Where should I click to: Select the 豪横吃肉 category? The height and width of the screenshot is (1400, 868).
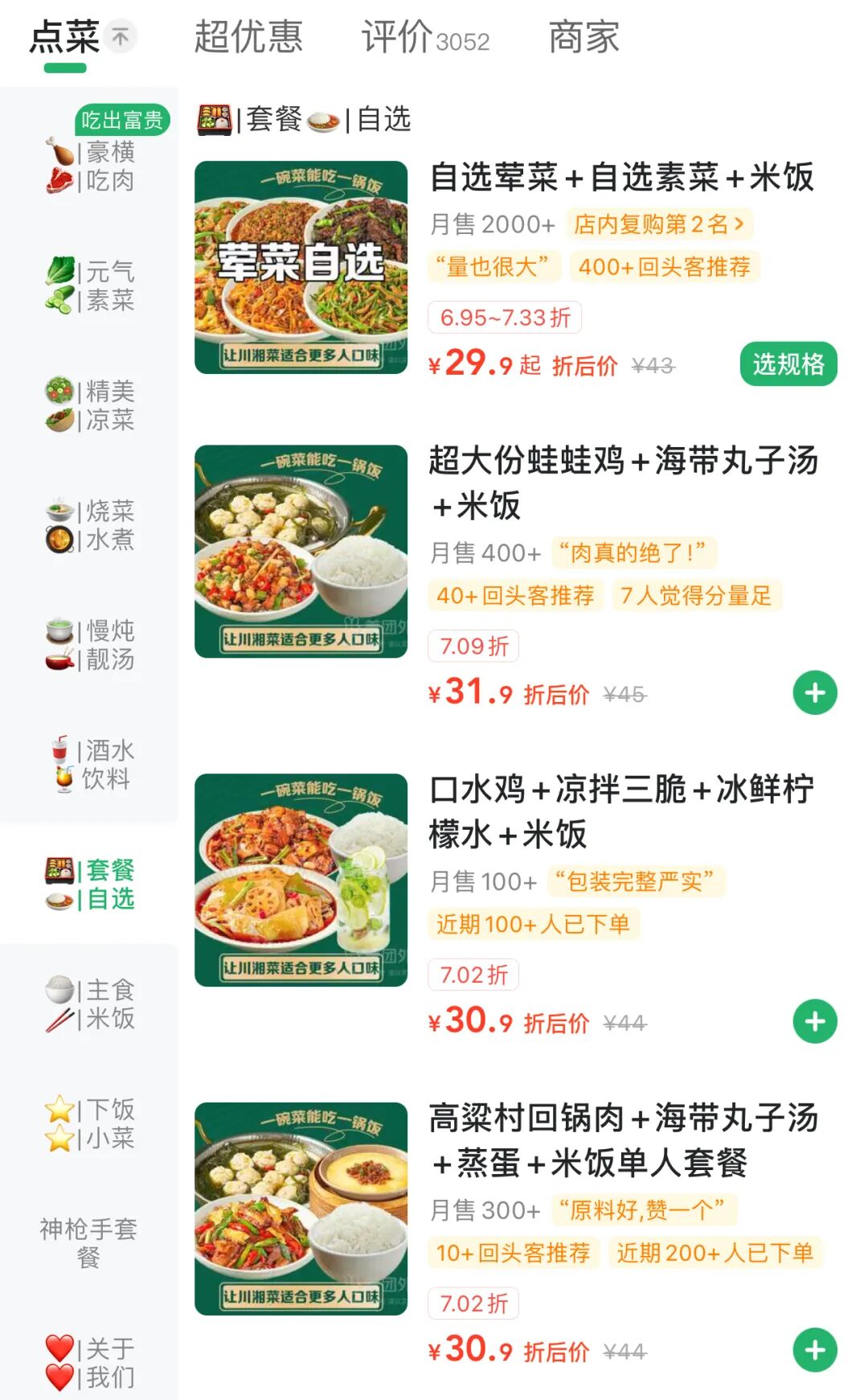click(90, 166)
